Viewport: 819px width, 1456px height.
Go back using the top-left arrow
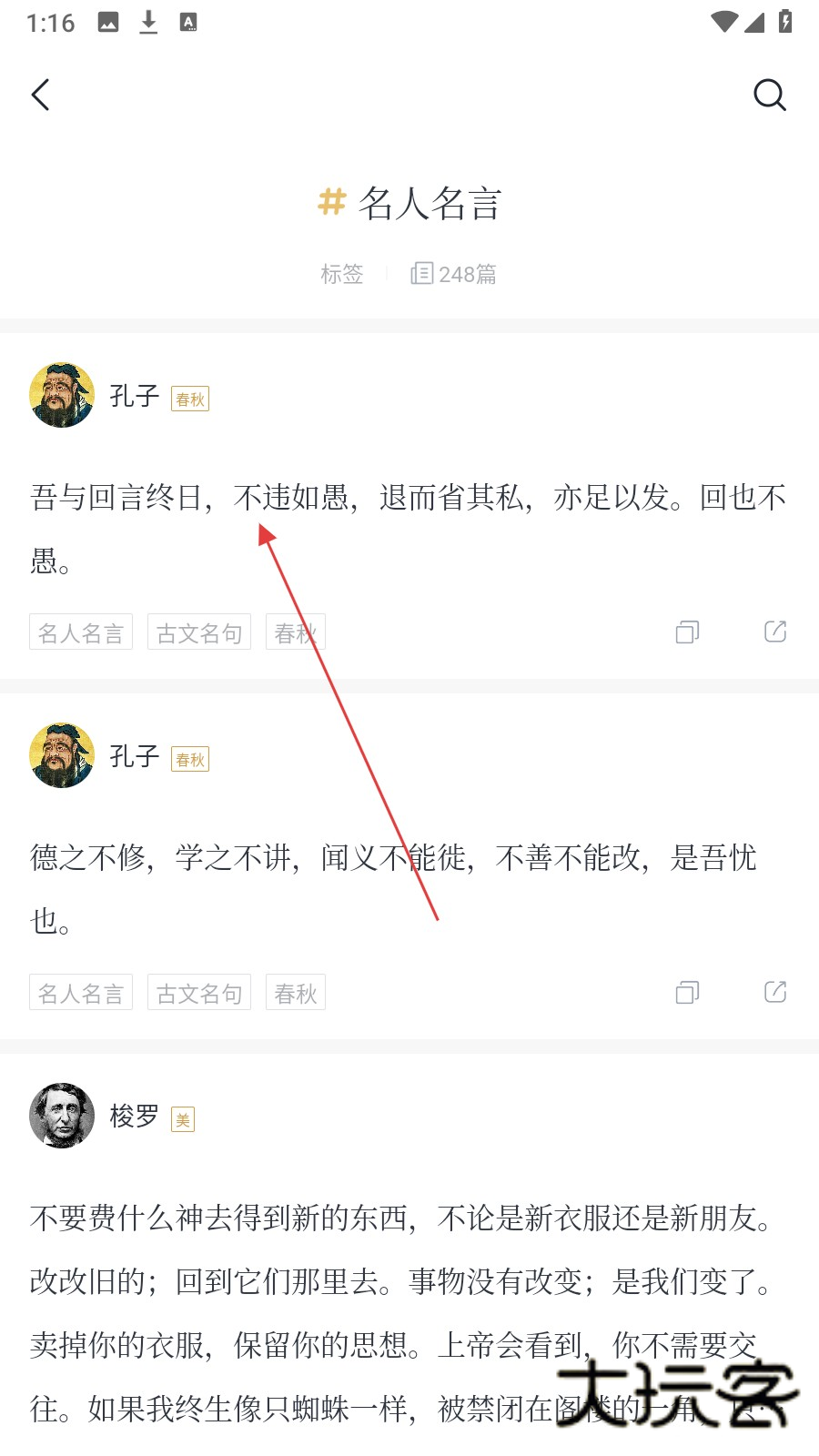41,95
